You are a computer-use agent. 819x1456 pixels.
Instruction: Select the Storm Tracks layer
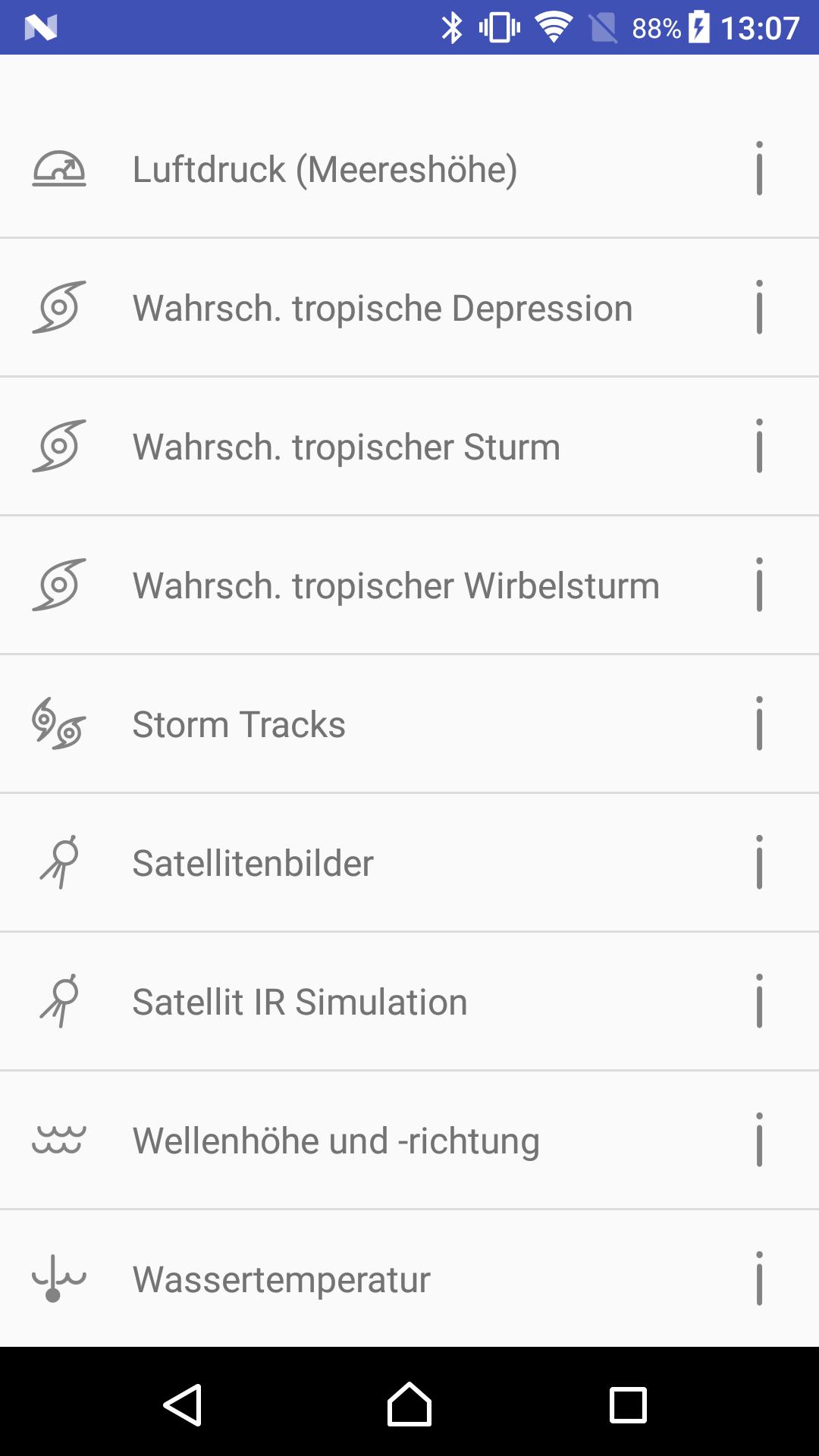tap(409, 723)
